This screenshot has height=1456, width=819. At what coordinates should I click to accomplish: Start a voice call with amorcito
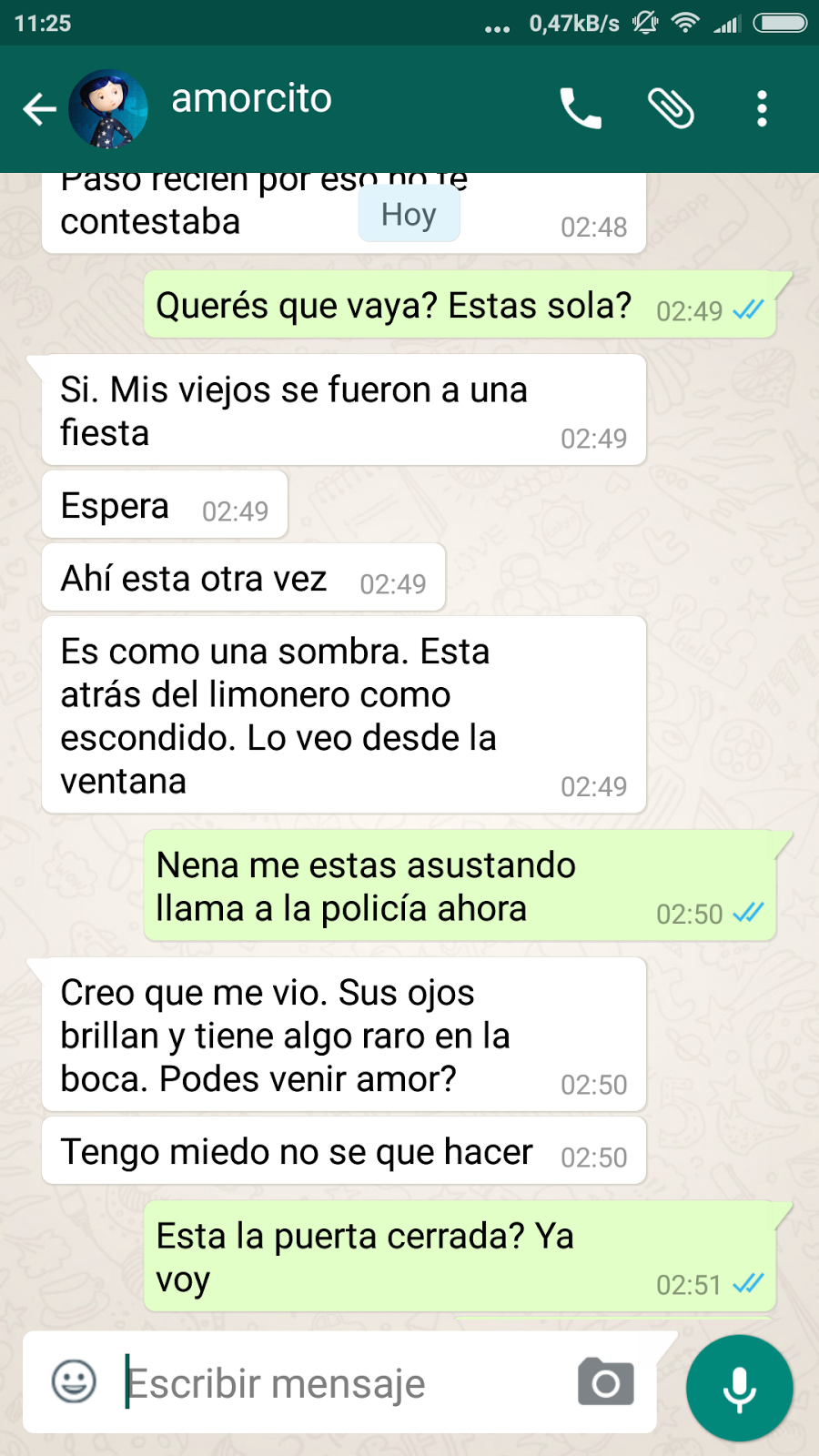tap(580, 109)
